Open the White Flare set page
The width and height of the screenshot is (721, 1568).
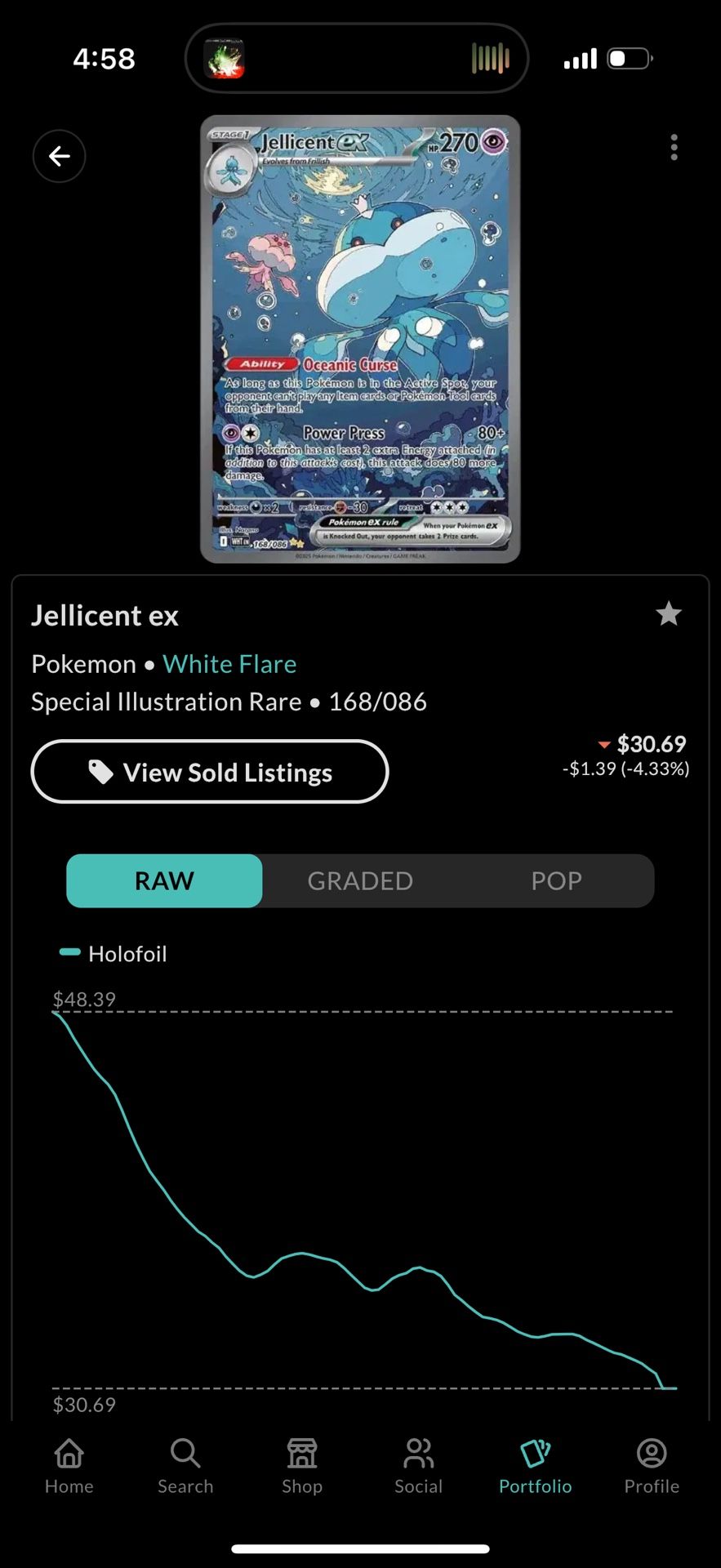229,664
